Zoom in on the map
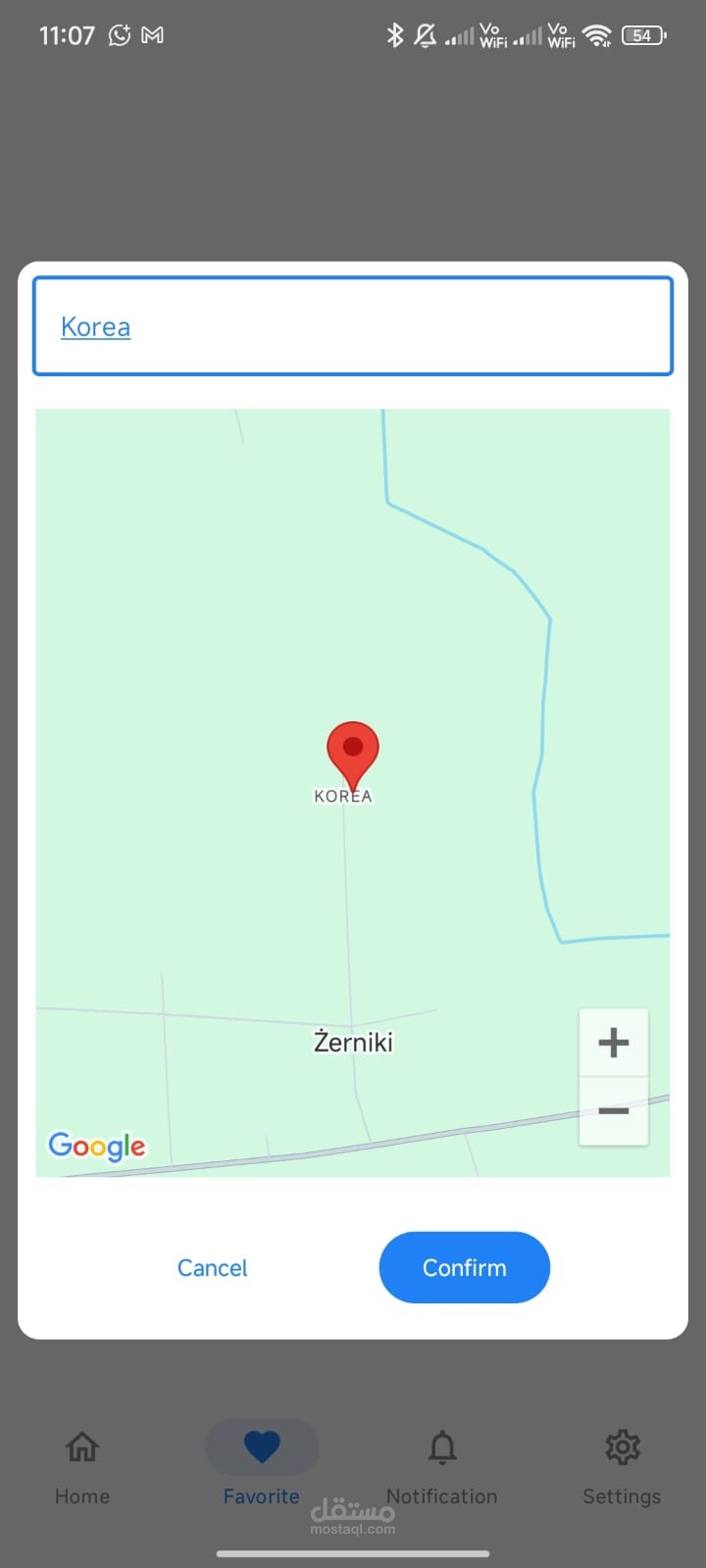 [613, 1043]
